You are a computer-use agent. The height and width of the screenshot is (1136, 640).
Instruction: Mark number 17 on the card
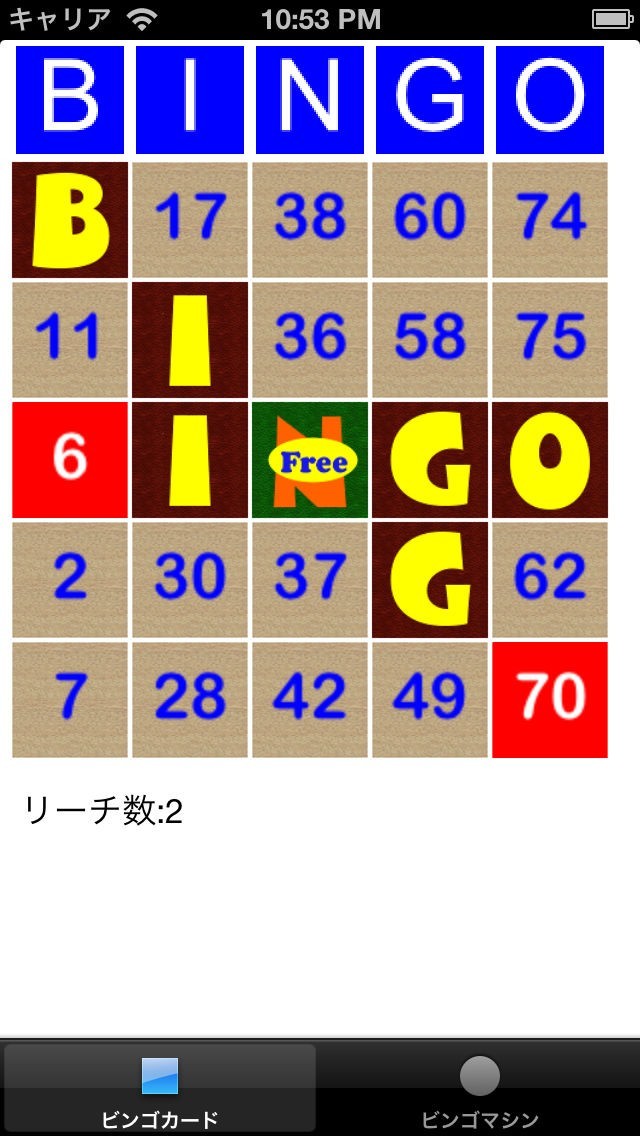coord(190,220)
